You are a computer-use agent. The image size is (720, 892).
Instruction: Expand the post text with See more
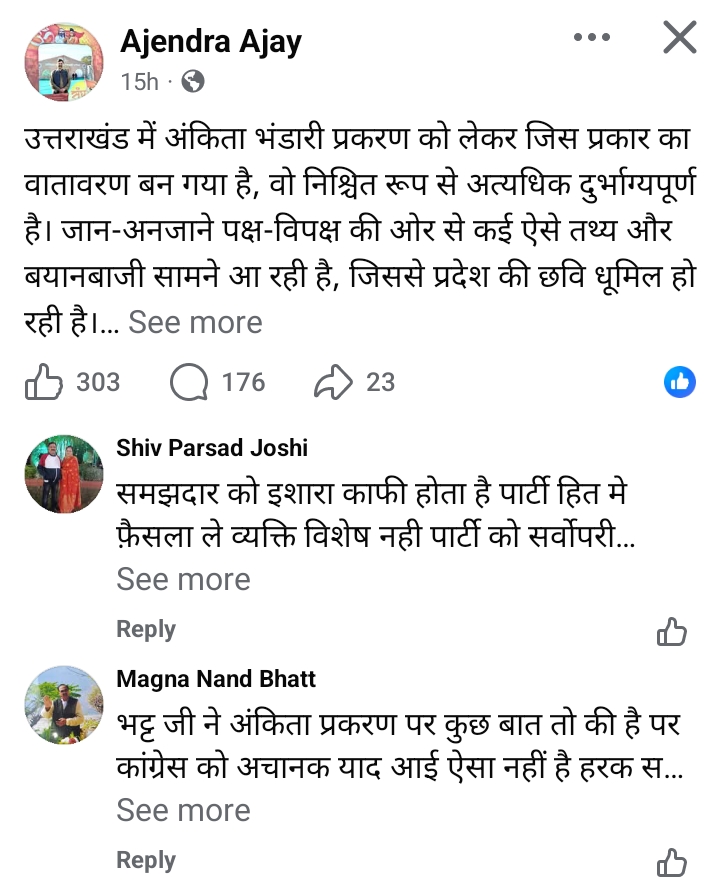[195, 323]
